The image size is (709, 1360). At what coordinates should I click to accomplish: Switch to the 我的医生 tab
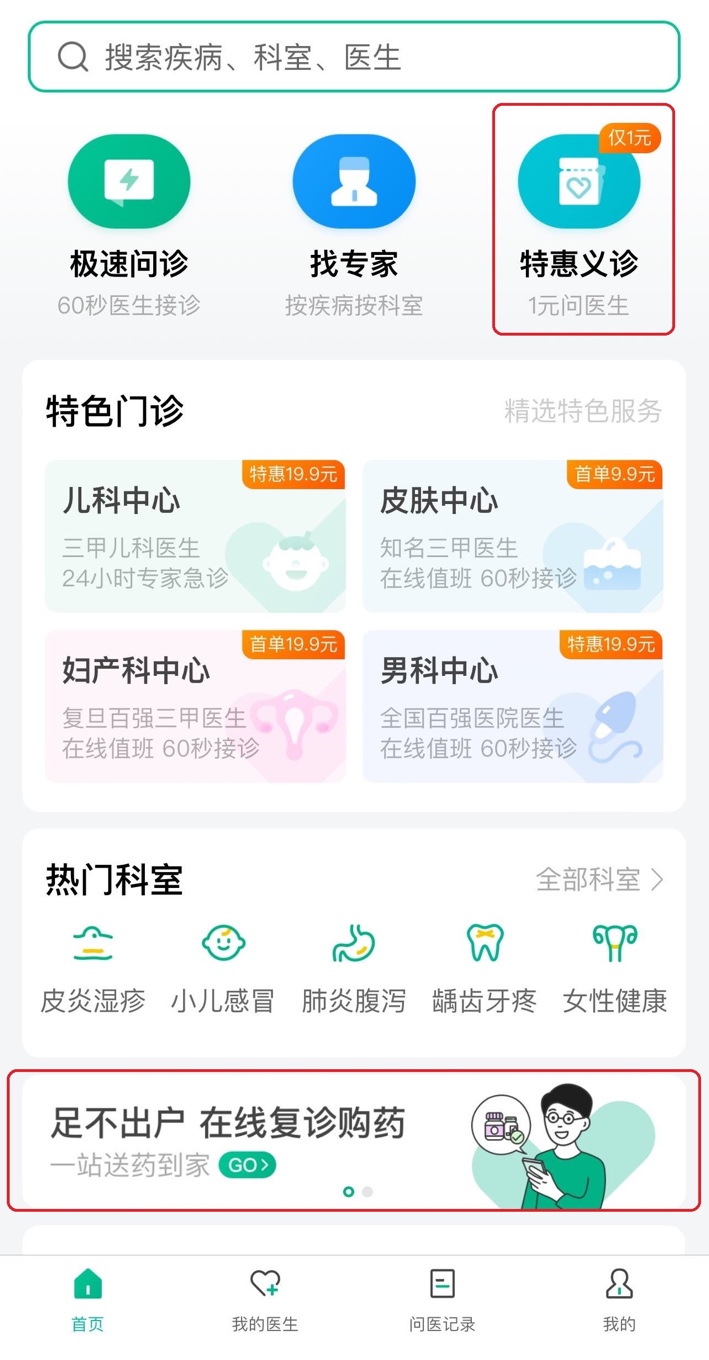[265, 1301]
